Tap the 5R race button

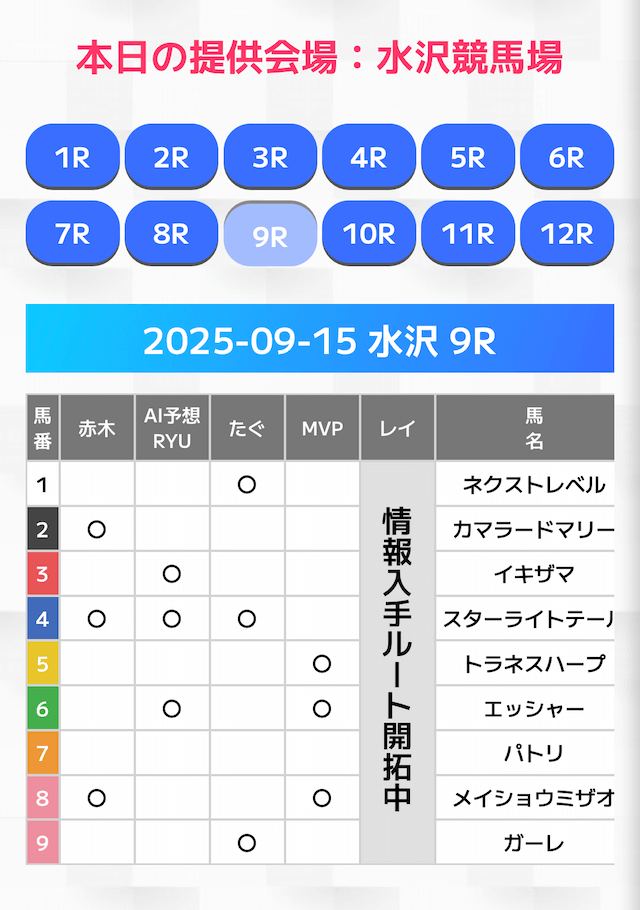click(468, 156)
